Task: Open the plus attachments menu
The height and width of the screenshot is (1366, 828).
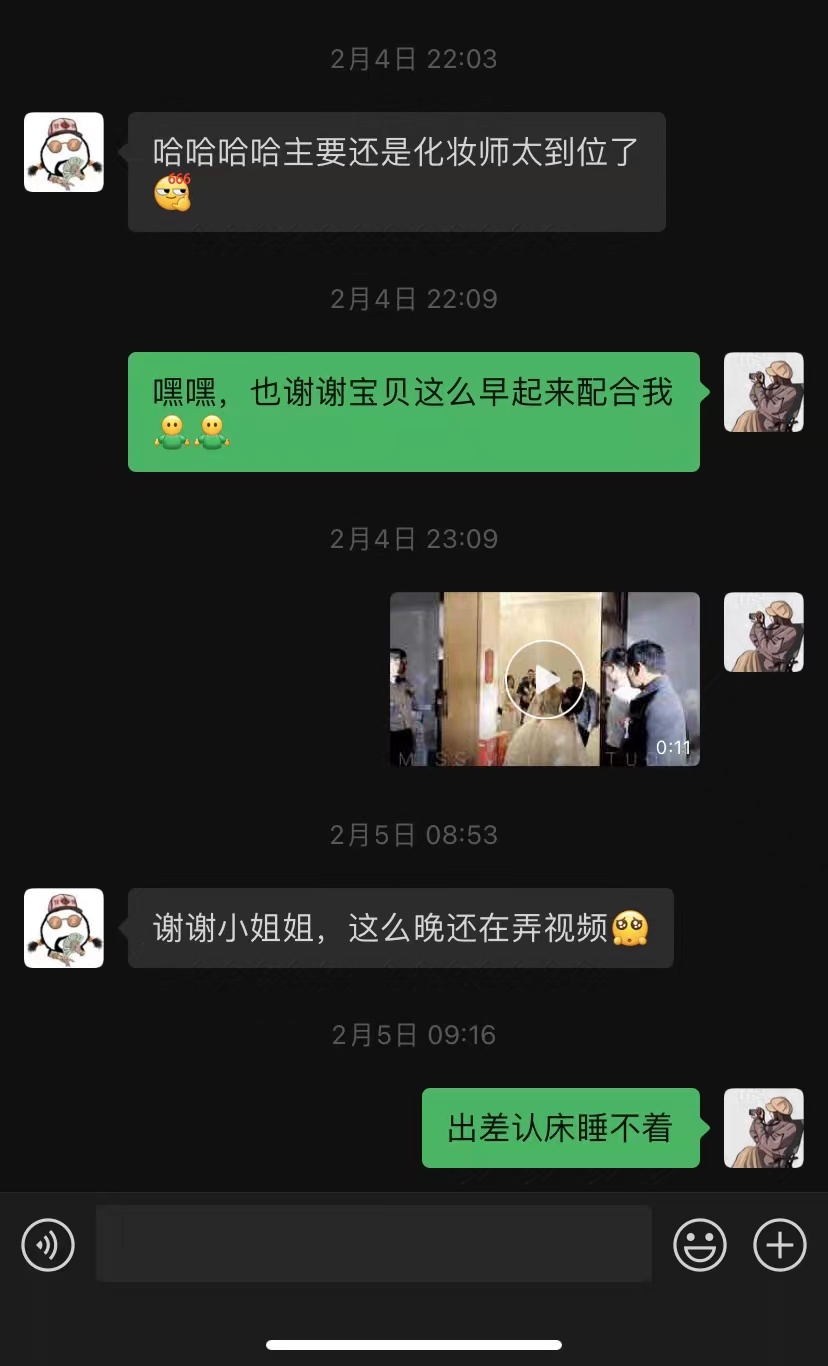Action: click(780, 1245)
